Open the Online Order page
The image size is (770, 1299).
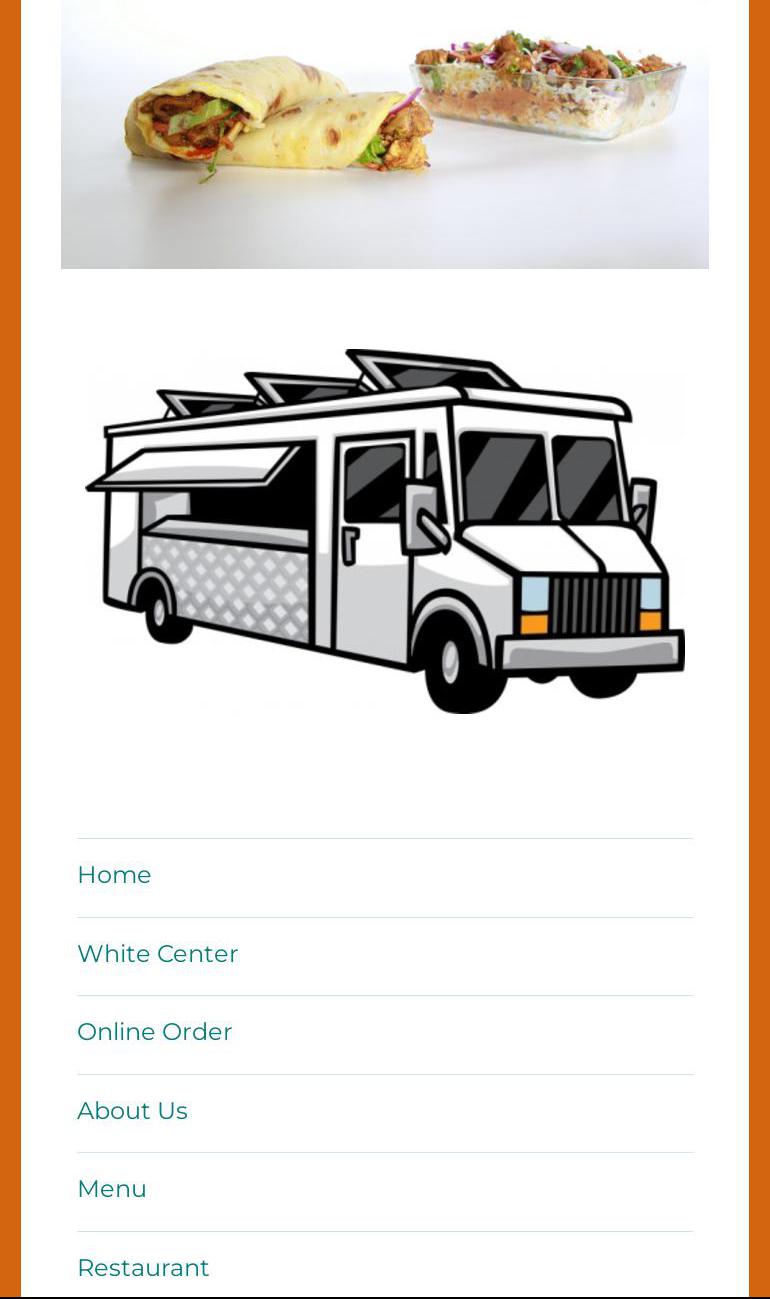click(x=154, y=1032)
